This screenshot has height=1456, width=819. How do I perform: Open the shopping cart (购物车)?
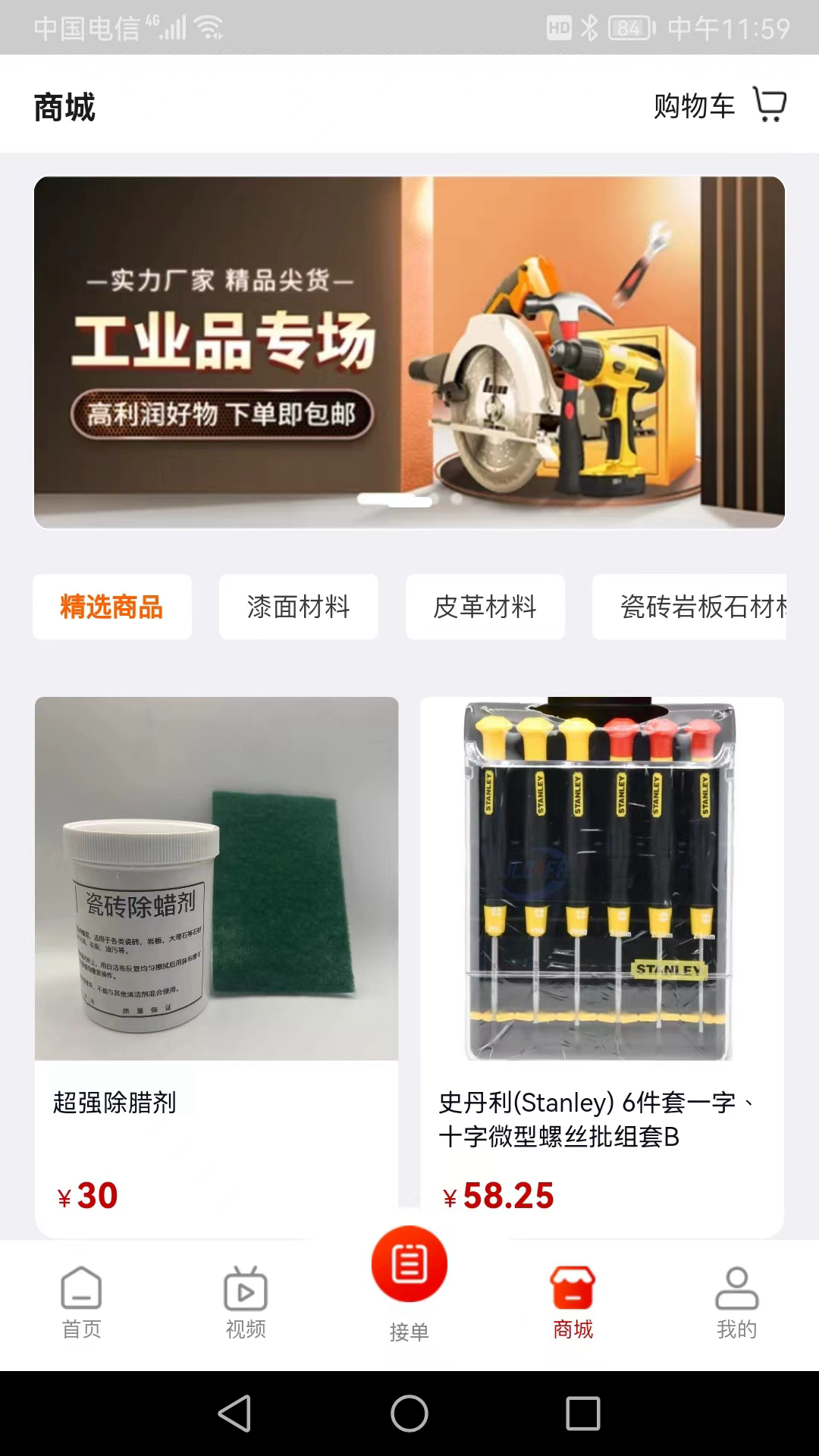[x=720, y=105]
